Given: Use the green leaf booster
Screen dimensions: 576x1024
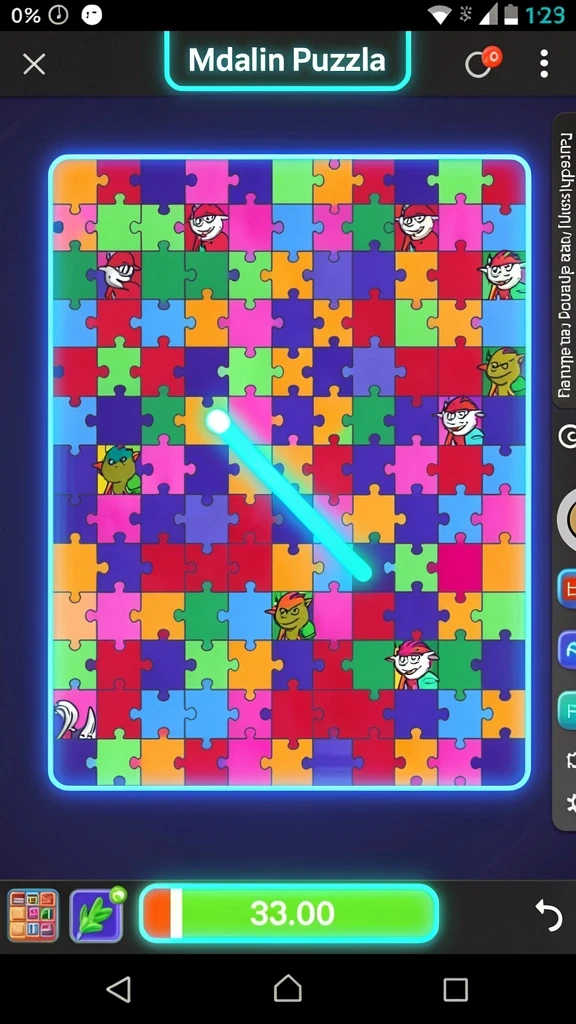Looking at the screenshot, I should click(x=97, y=914).
